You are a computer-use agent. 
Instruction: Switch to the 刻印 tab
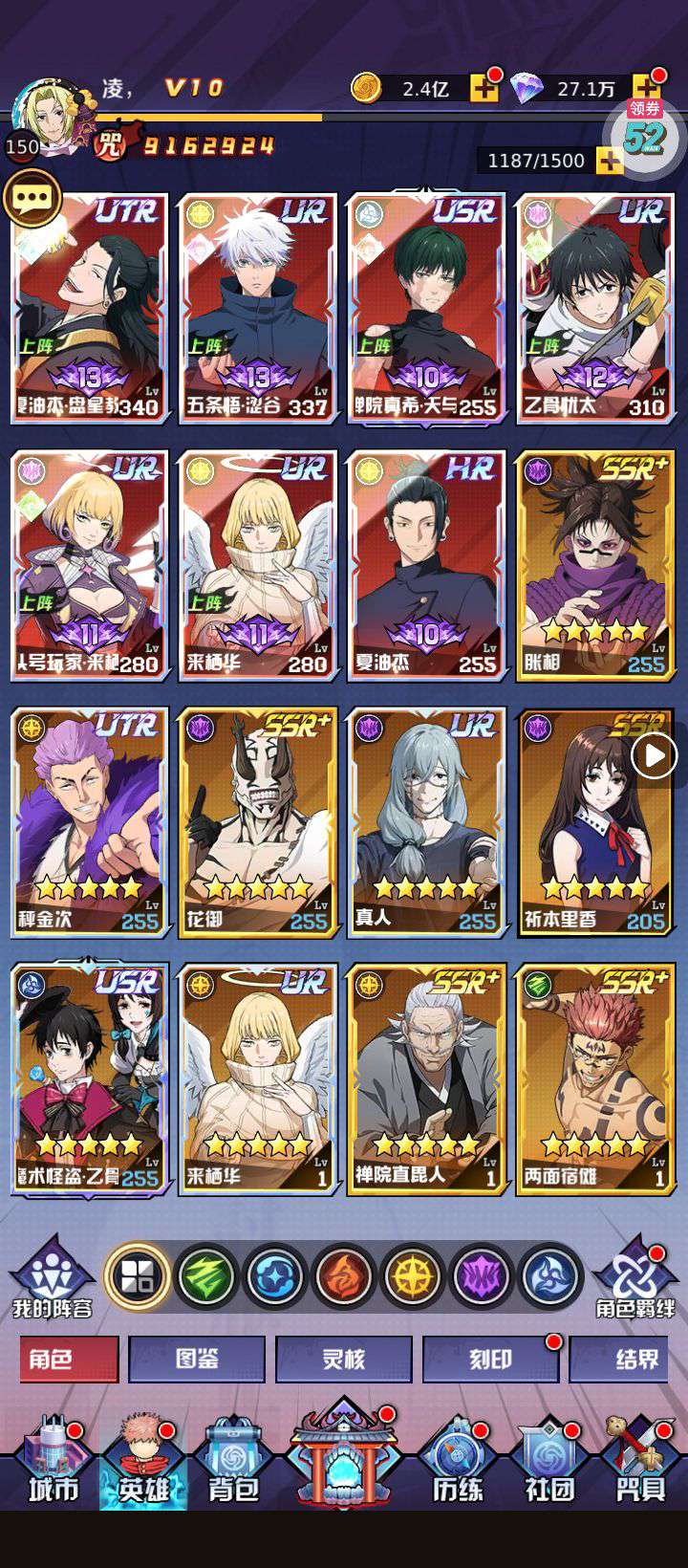(490, 1359)
